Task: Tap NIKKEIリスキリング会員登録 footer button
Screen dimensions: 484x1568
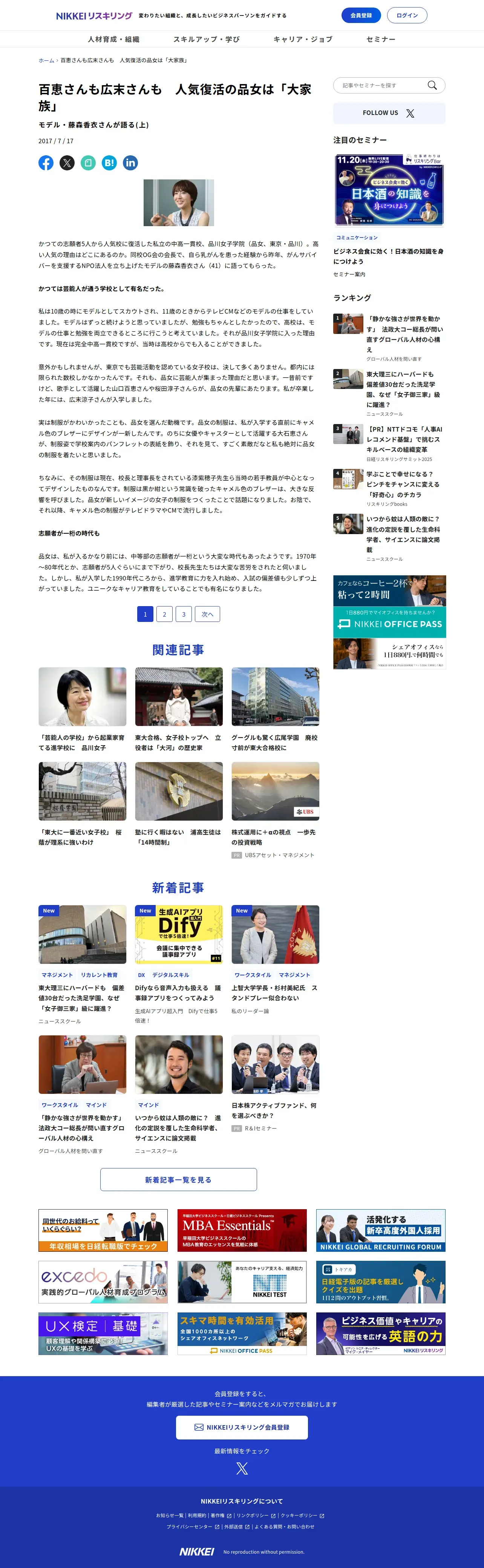Action: click(242, 1427)
